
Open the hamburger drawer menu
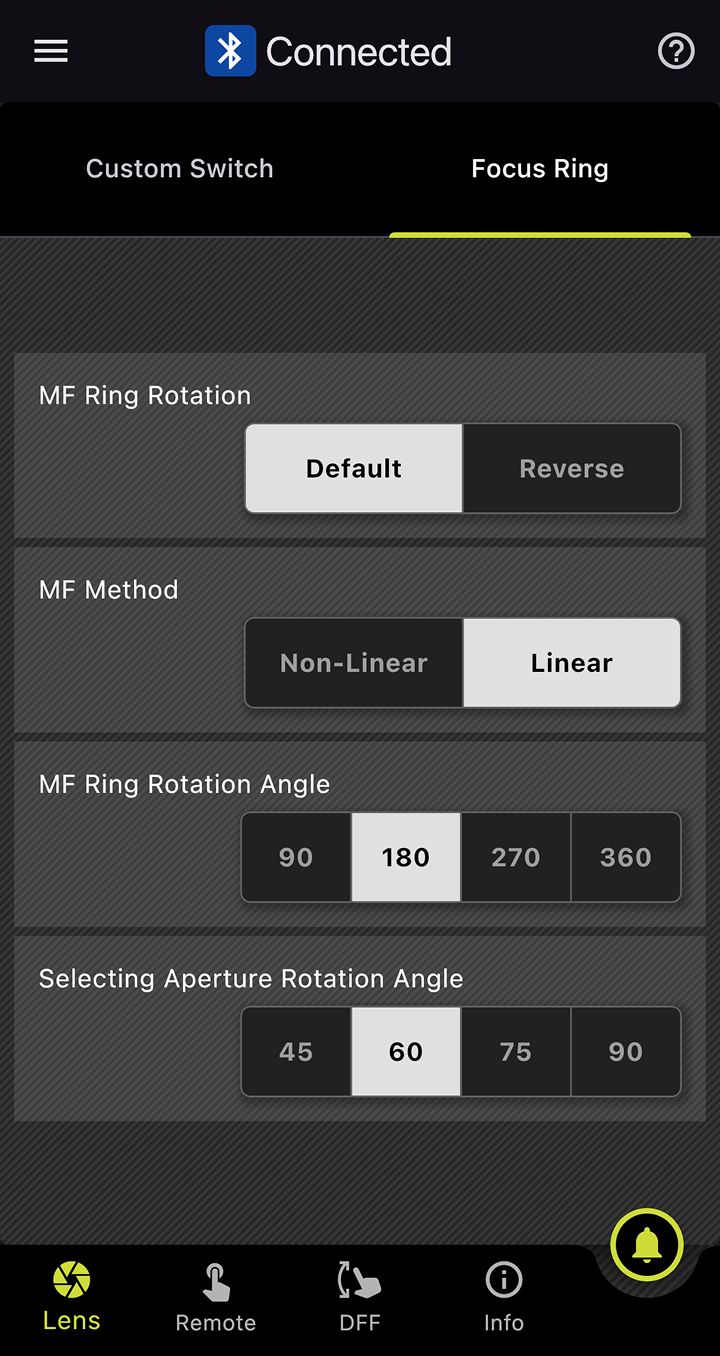pos(51,51)
